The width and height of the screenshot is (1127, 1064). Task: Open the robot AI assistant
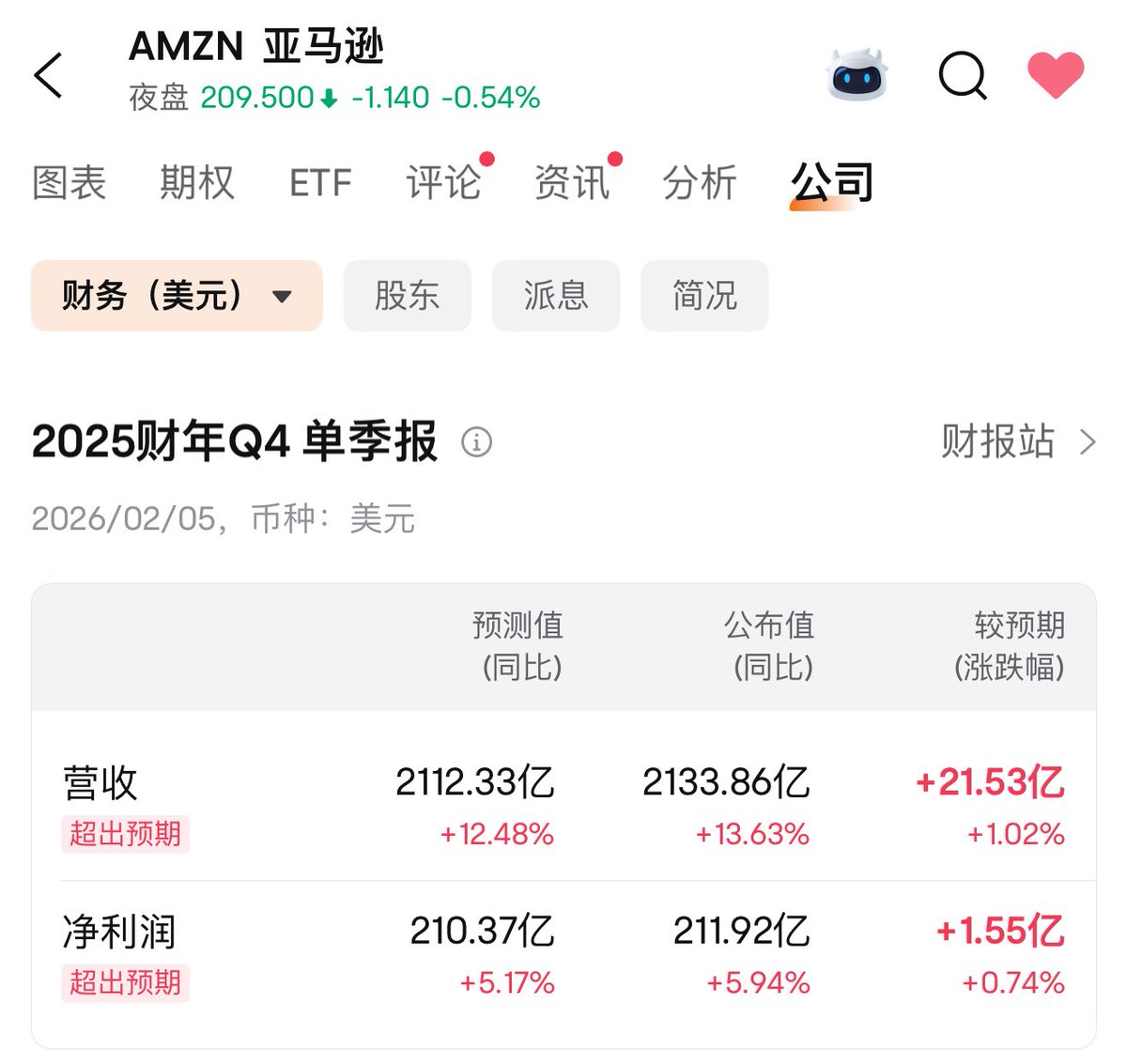click(856, 75)
